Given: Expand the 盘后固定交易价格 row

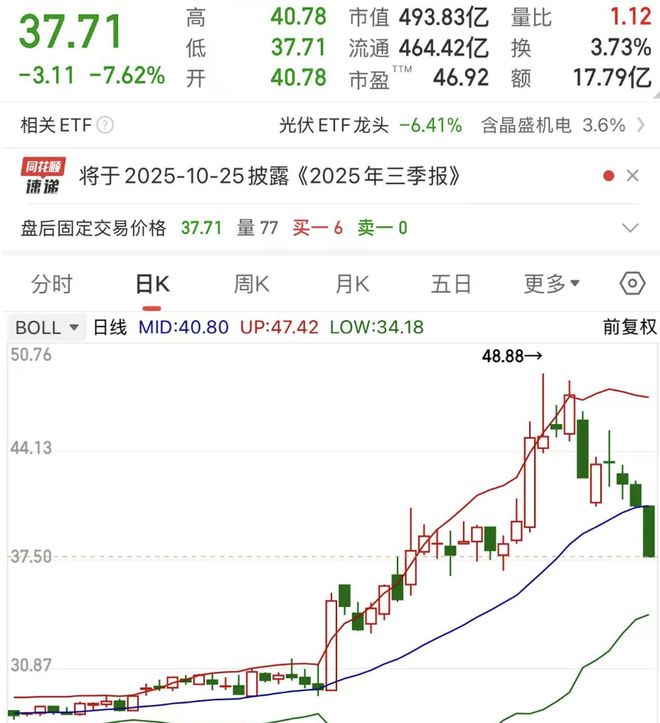Looking at the screenshot, I should pos(630,228).
